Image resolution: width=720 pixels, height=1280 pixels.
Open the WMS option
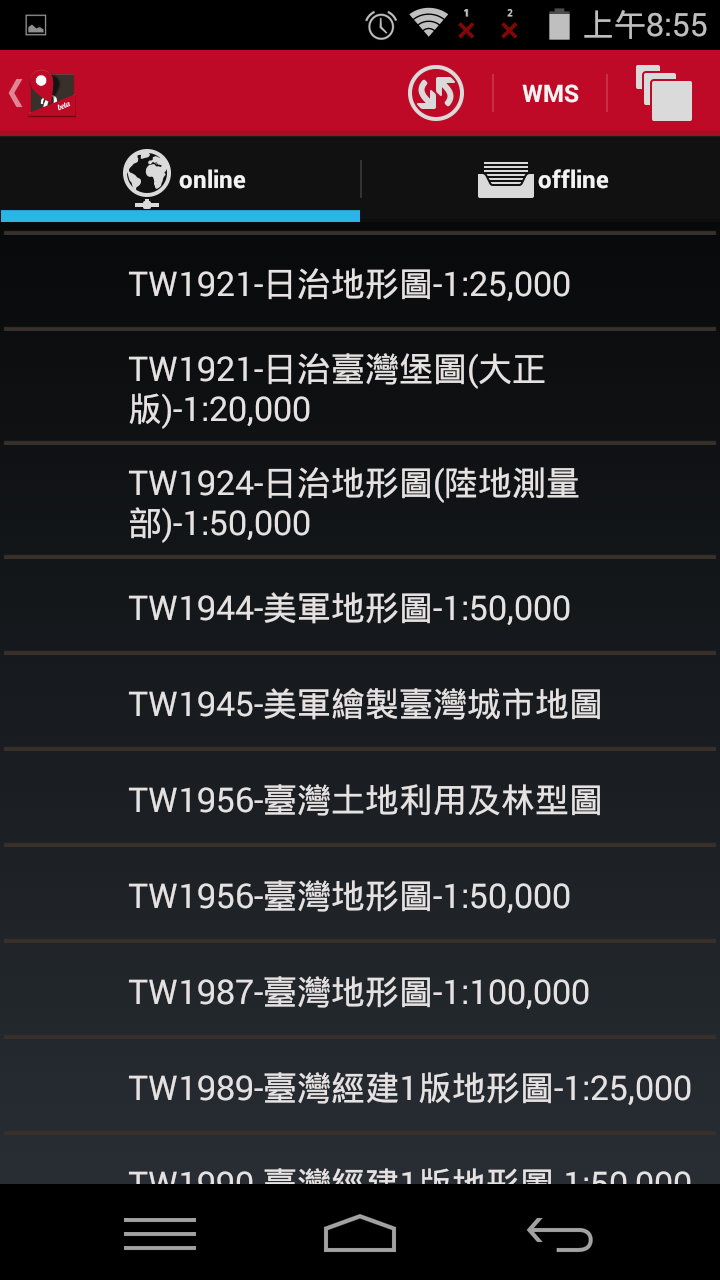pos(550,94)
